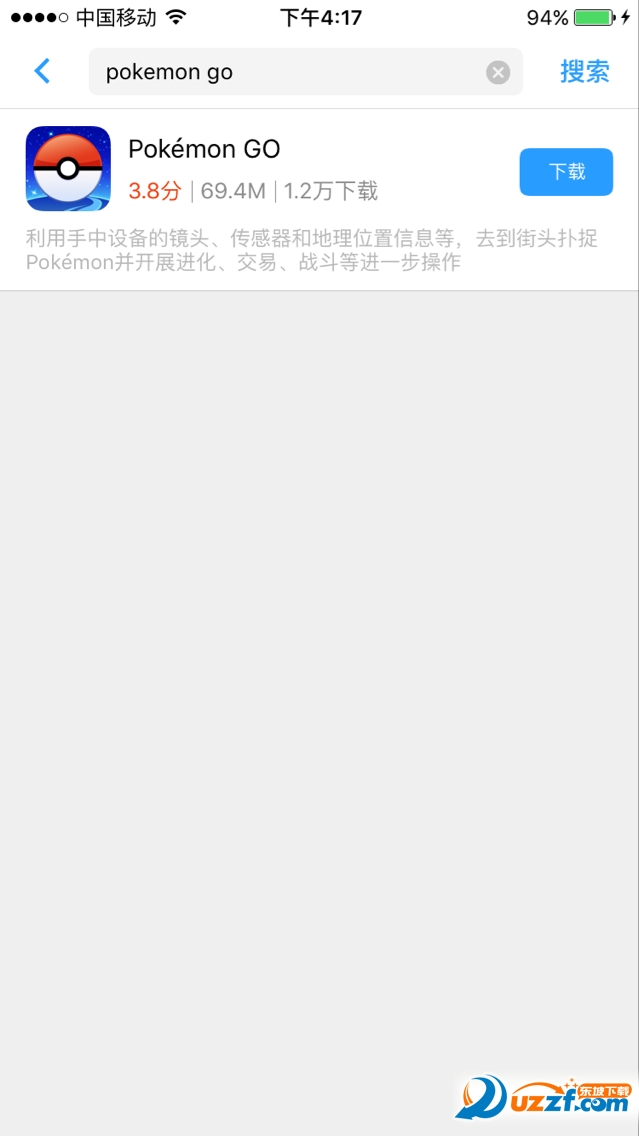Clear the search text

(498, 72)
